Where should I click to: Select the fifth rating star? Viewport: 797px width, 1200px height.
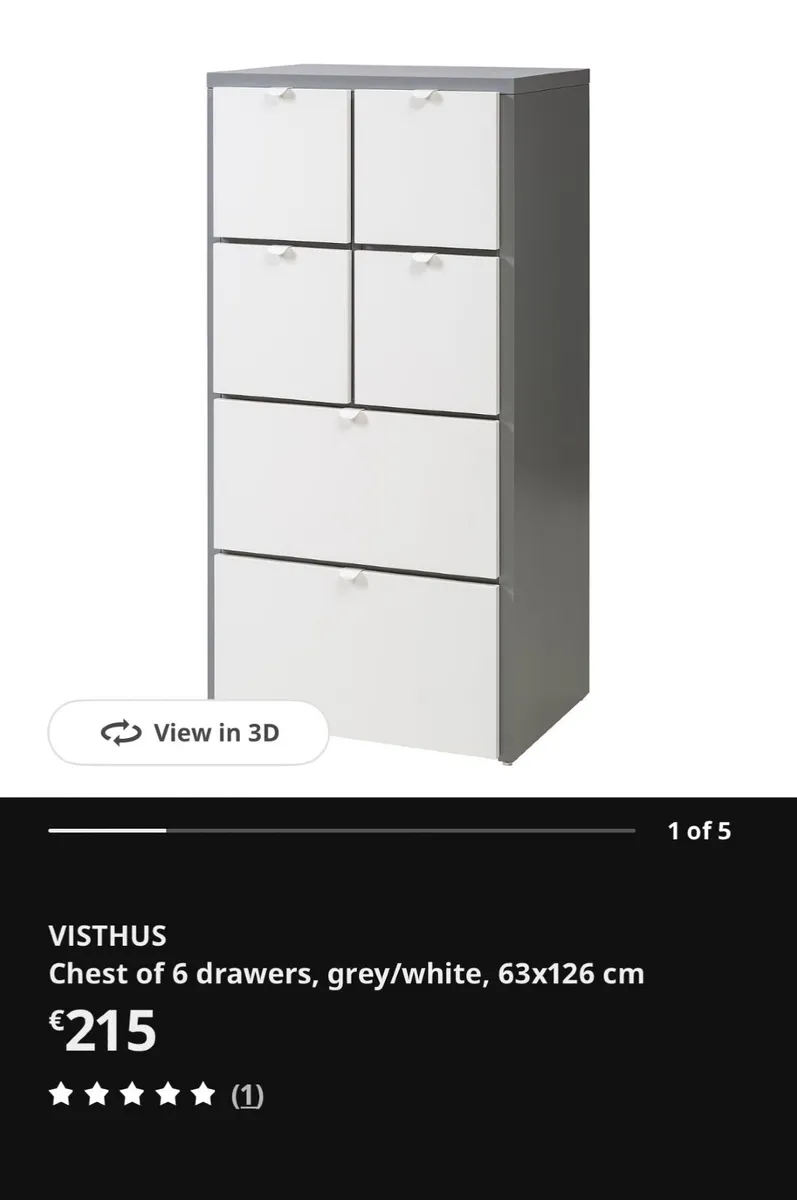202,1093
